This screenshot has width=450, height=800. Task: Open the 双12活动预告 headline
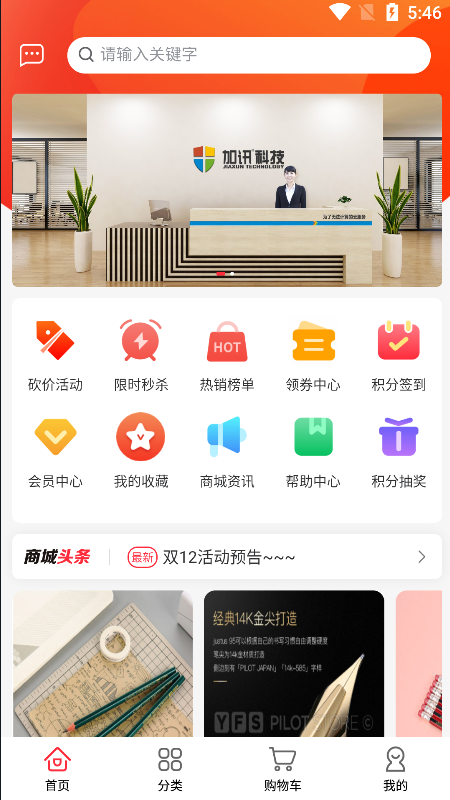coord(227,557)
